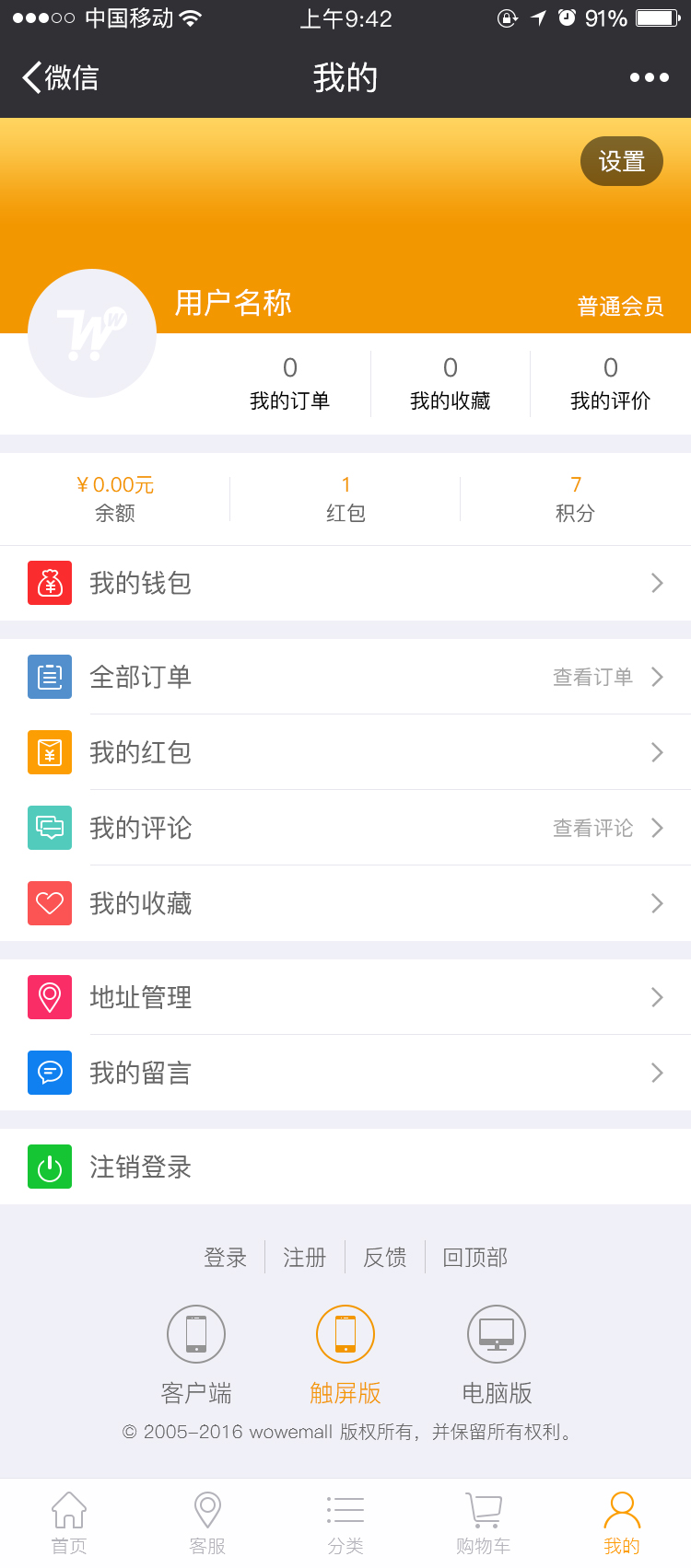Switch to 客户端 app version
Screen dimensions: 691x1568
[x=196, y=1354]
